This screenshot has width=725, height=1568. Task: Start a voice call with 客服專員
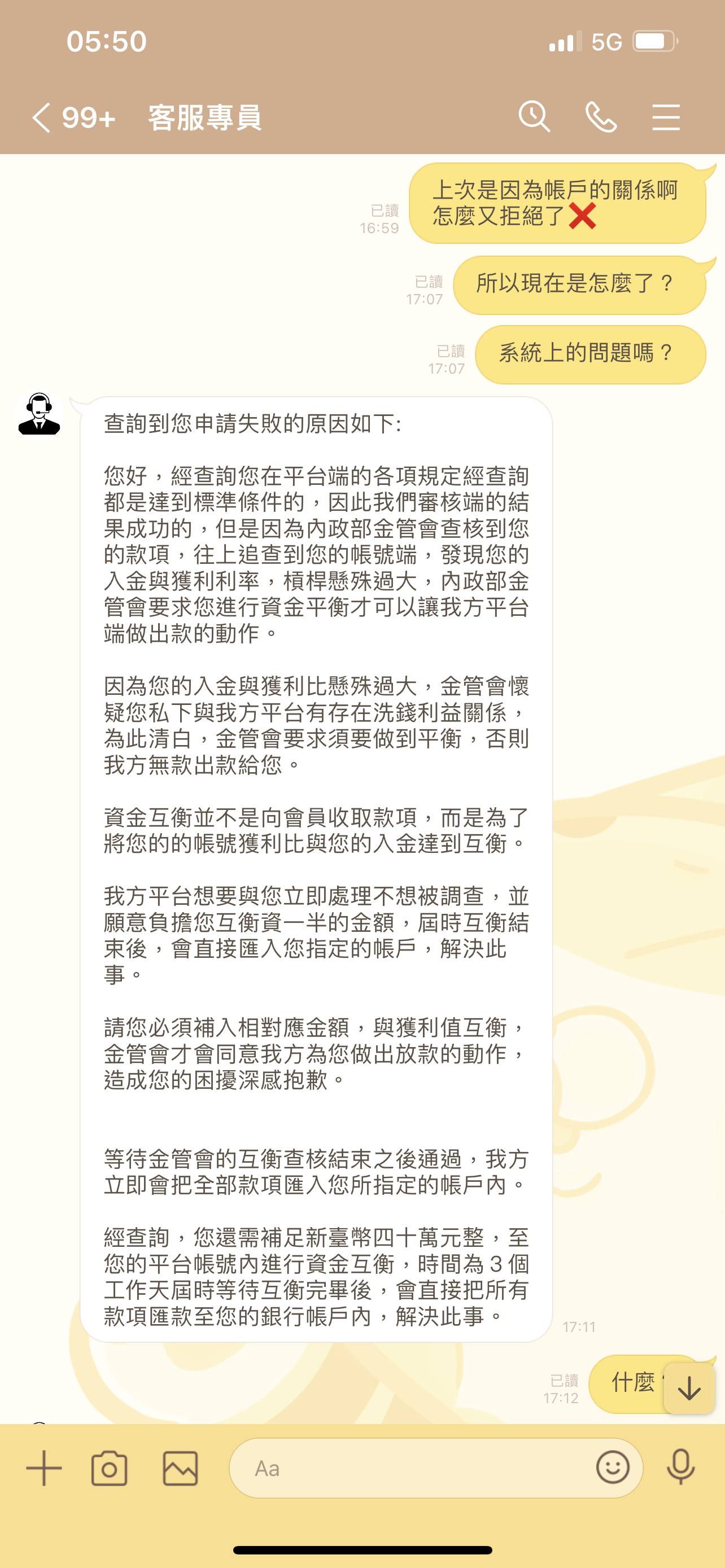coord(601,117)
